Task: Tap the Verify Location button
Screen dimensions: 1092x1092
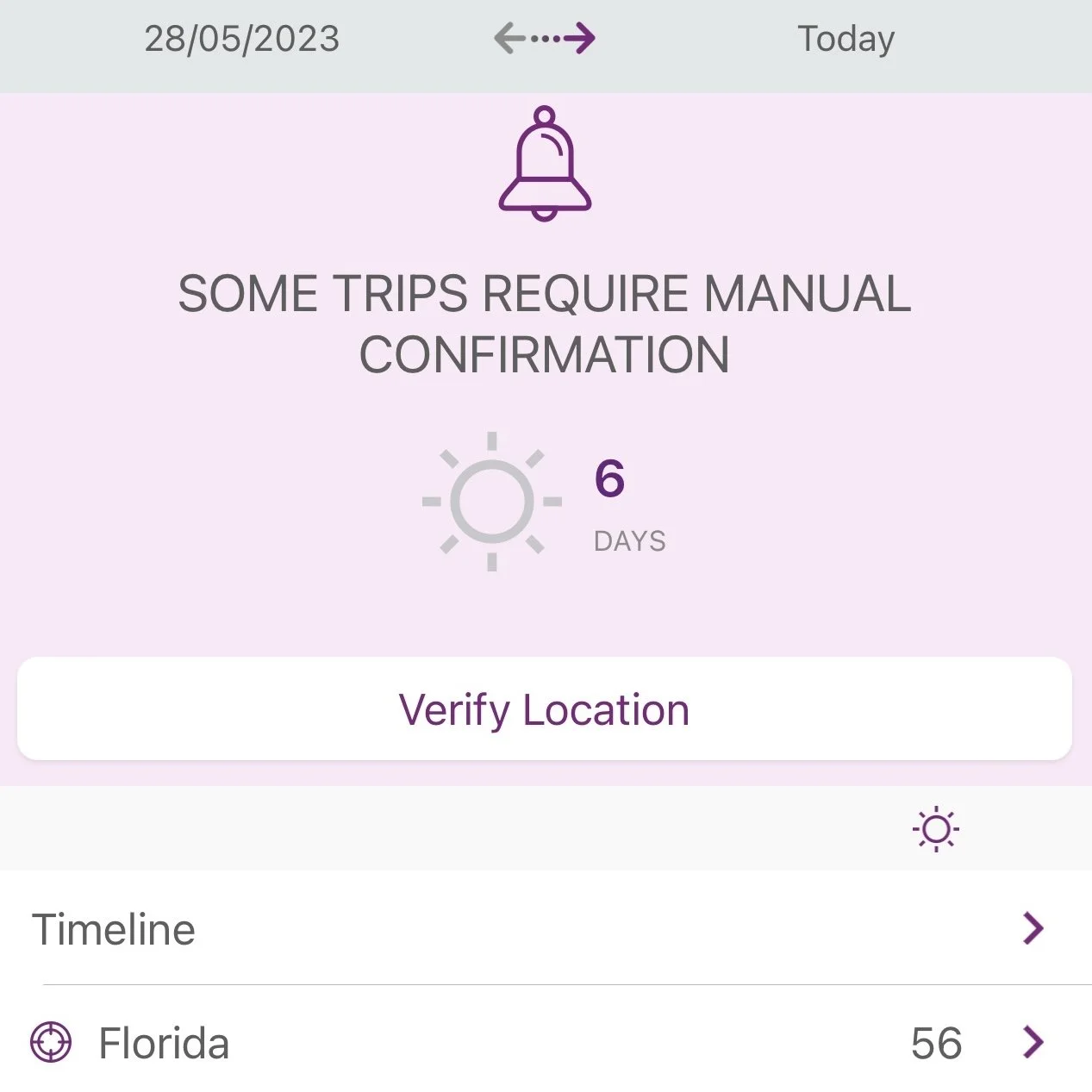Action: [544, 709]
